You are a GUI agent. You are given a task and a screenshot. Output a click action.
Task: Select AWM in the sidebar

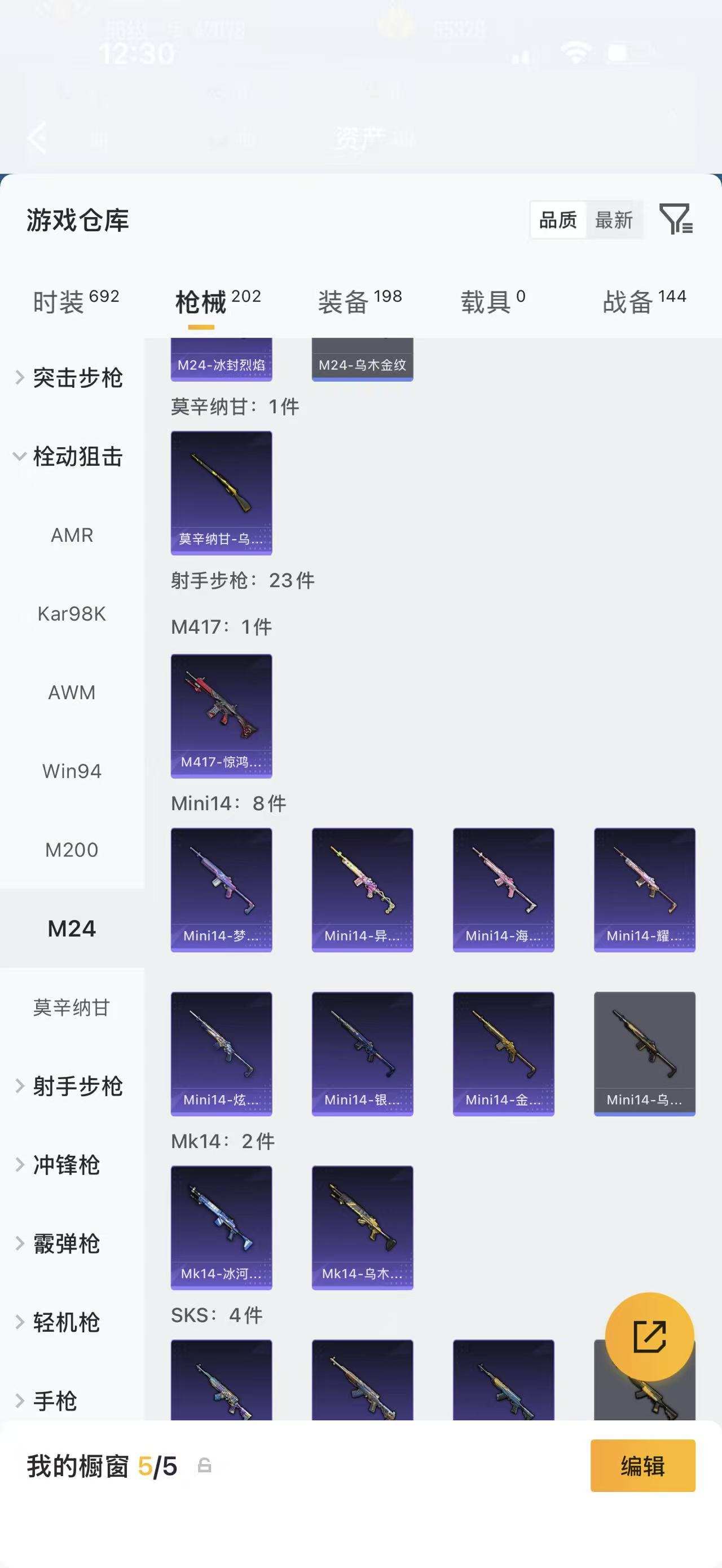point(71,692)
